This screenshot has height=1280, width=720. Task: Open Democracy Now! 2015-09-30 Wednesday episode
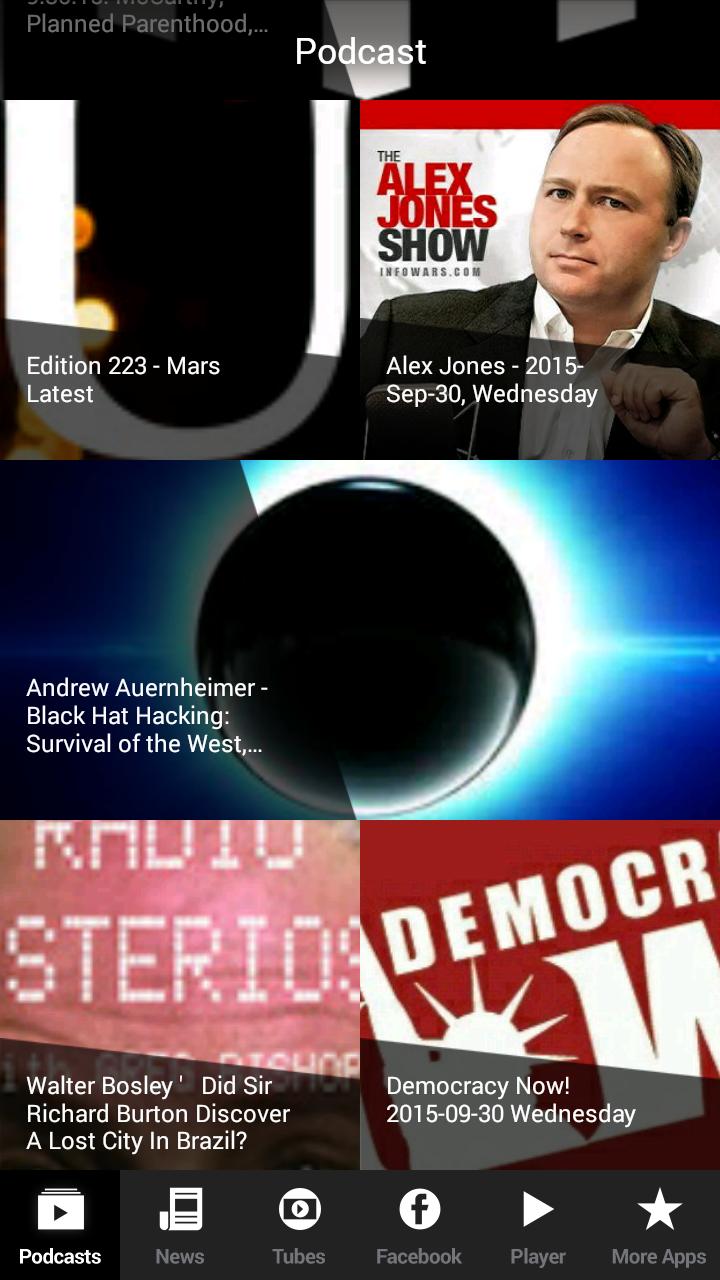pos(540,995)
